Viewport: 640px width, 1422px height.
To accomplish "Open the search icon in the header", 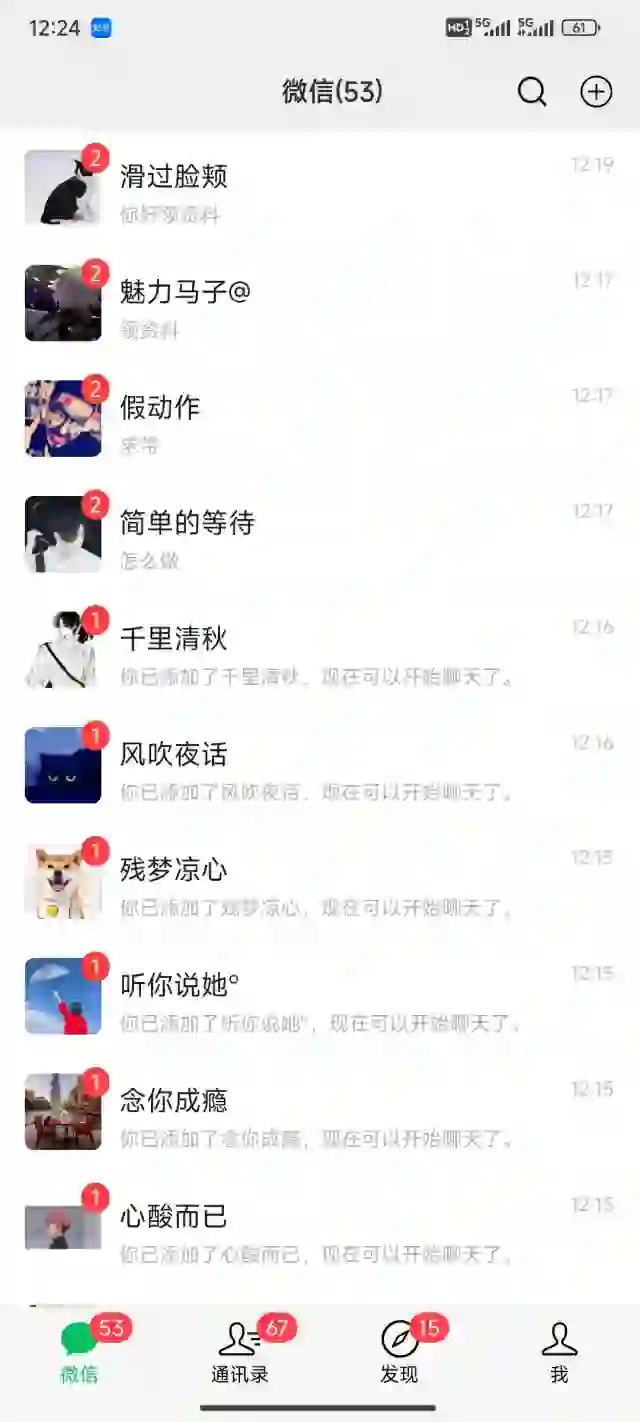I will point(532,92).
